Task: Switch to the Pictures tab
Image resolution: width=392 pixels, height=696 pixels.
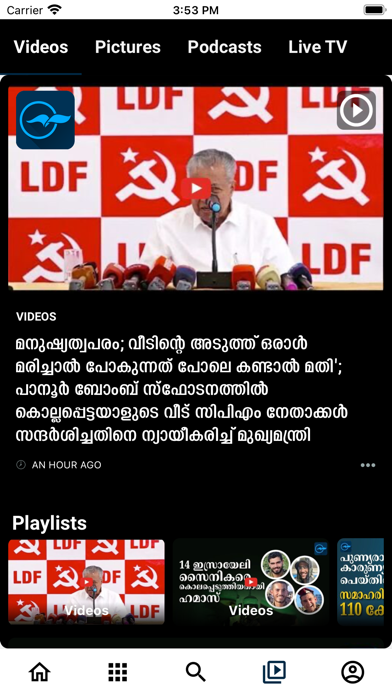Action: pos(127,47)
